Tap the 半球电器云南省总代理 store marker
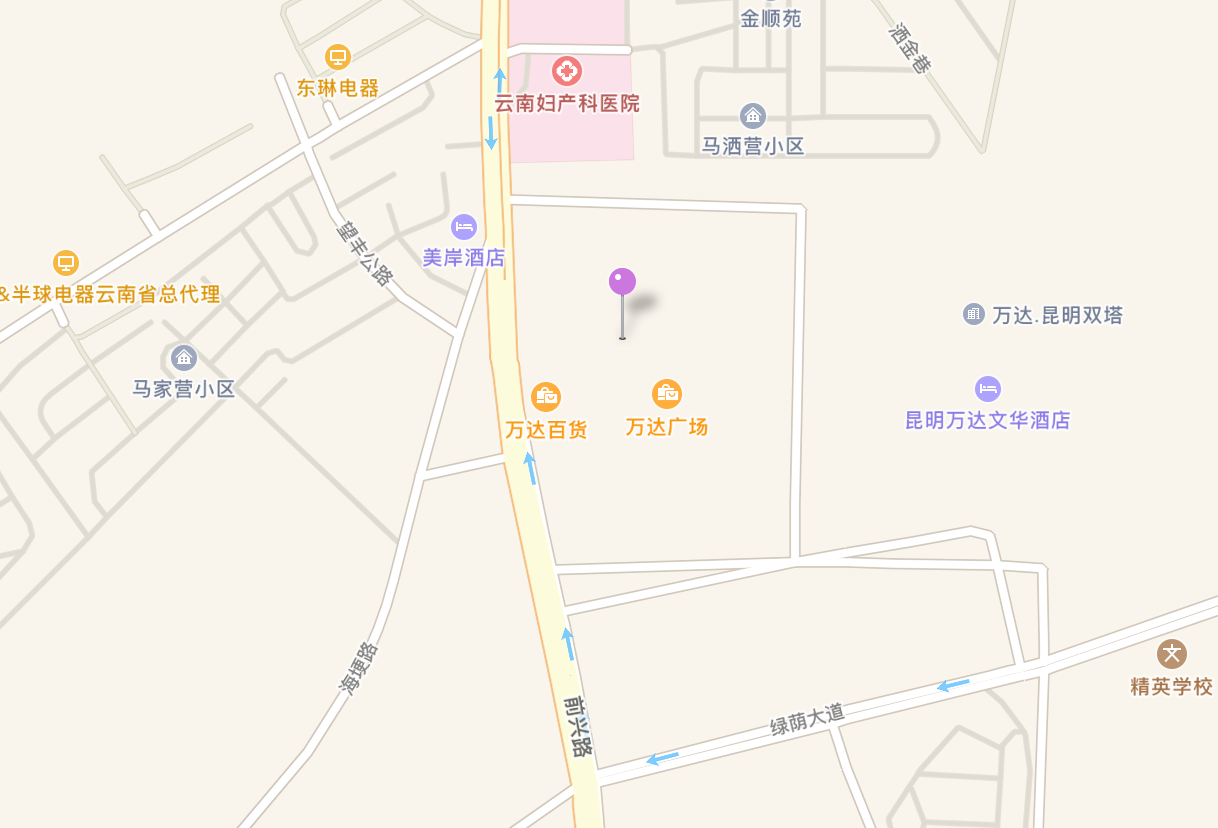Screen dimensions: 1218x828 (x=66, y=264)
